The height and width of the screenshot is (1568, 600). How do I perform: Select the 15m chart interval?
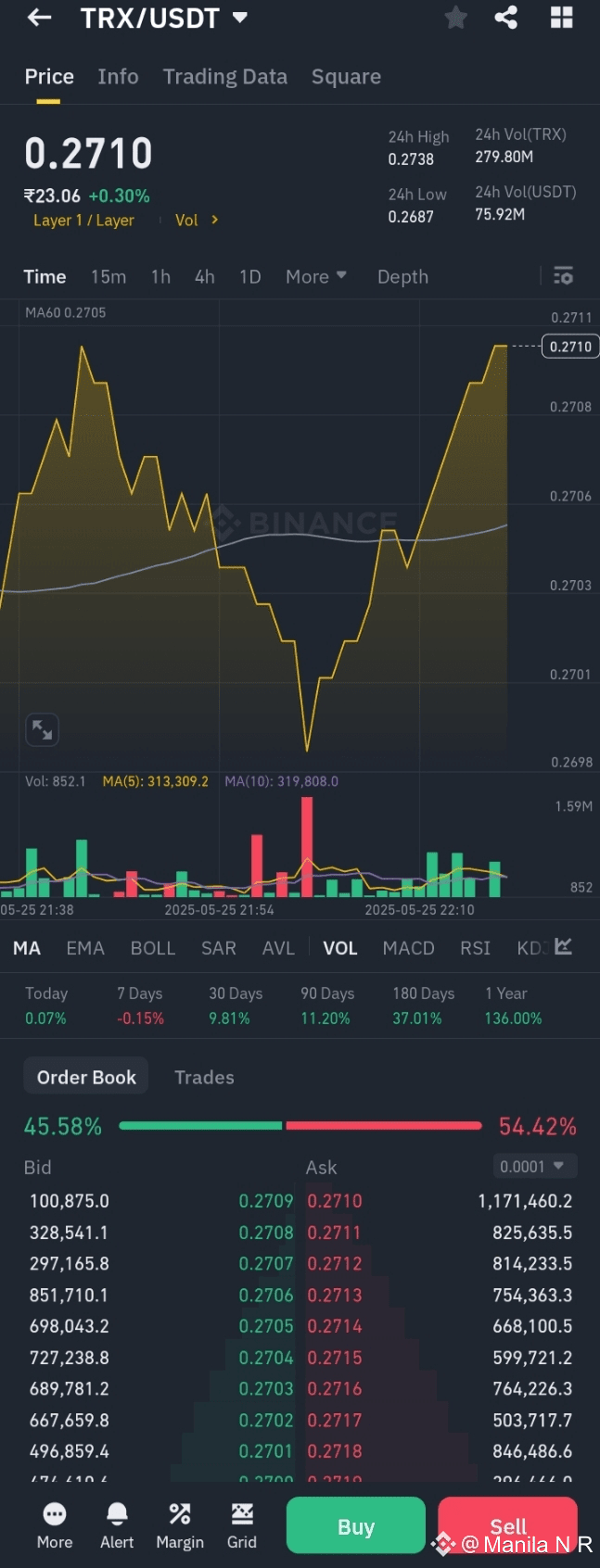click(x=109, y=277)
